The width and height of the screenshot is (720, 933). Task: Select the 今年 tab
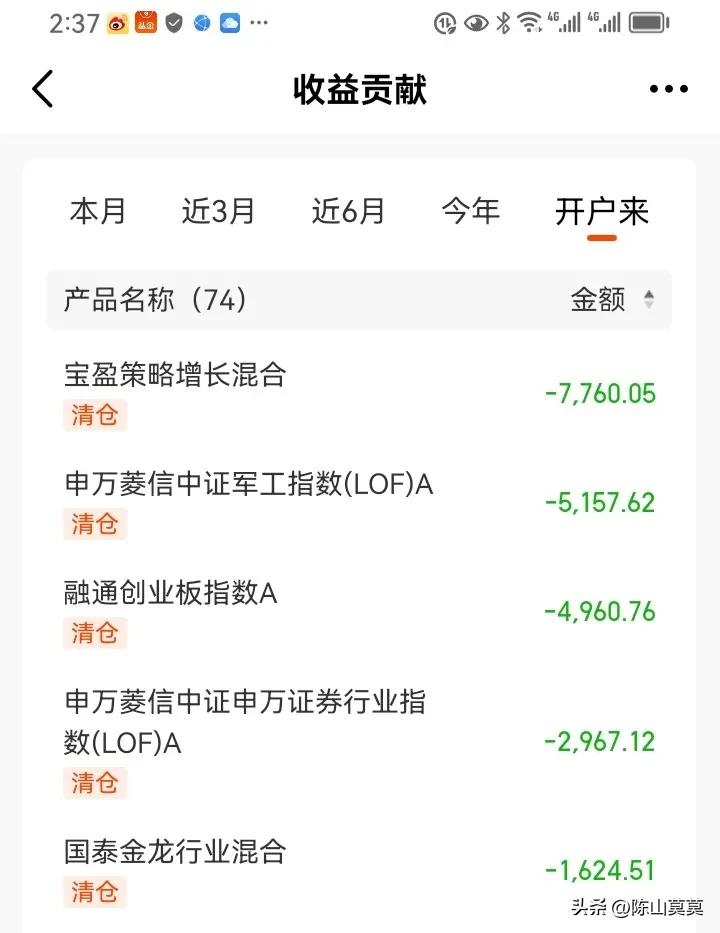[471, 211]
